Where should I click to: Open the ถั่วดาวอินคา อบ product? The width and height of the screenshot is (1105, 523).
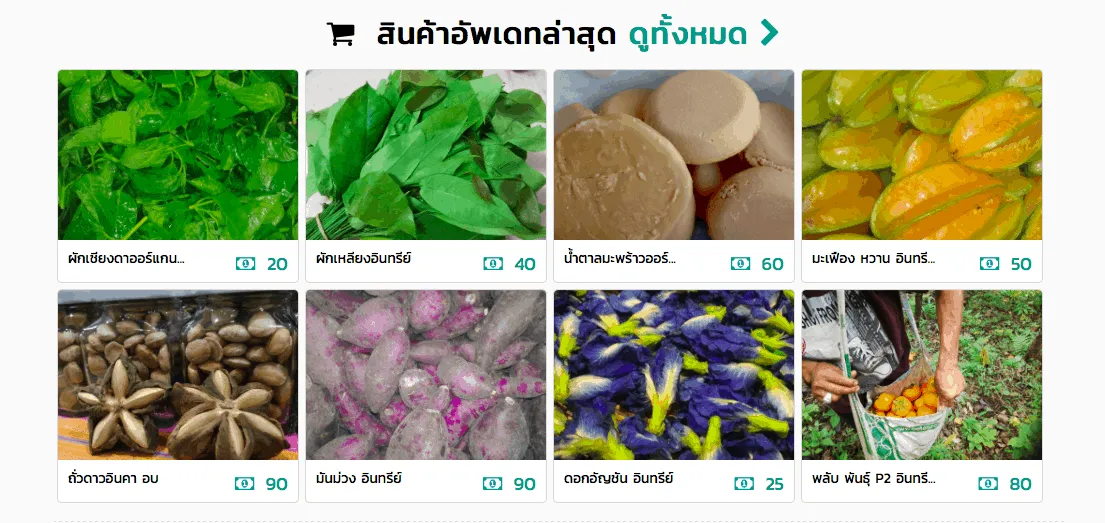(x=178, y=376)
